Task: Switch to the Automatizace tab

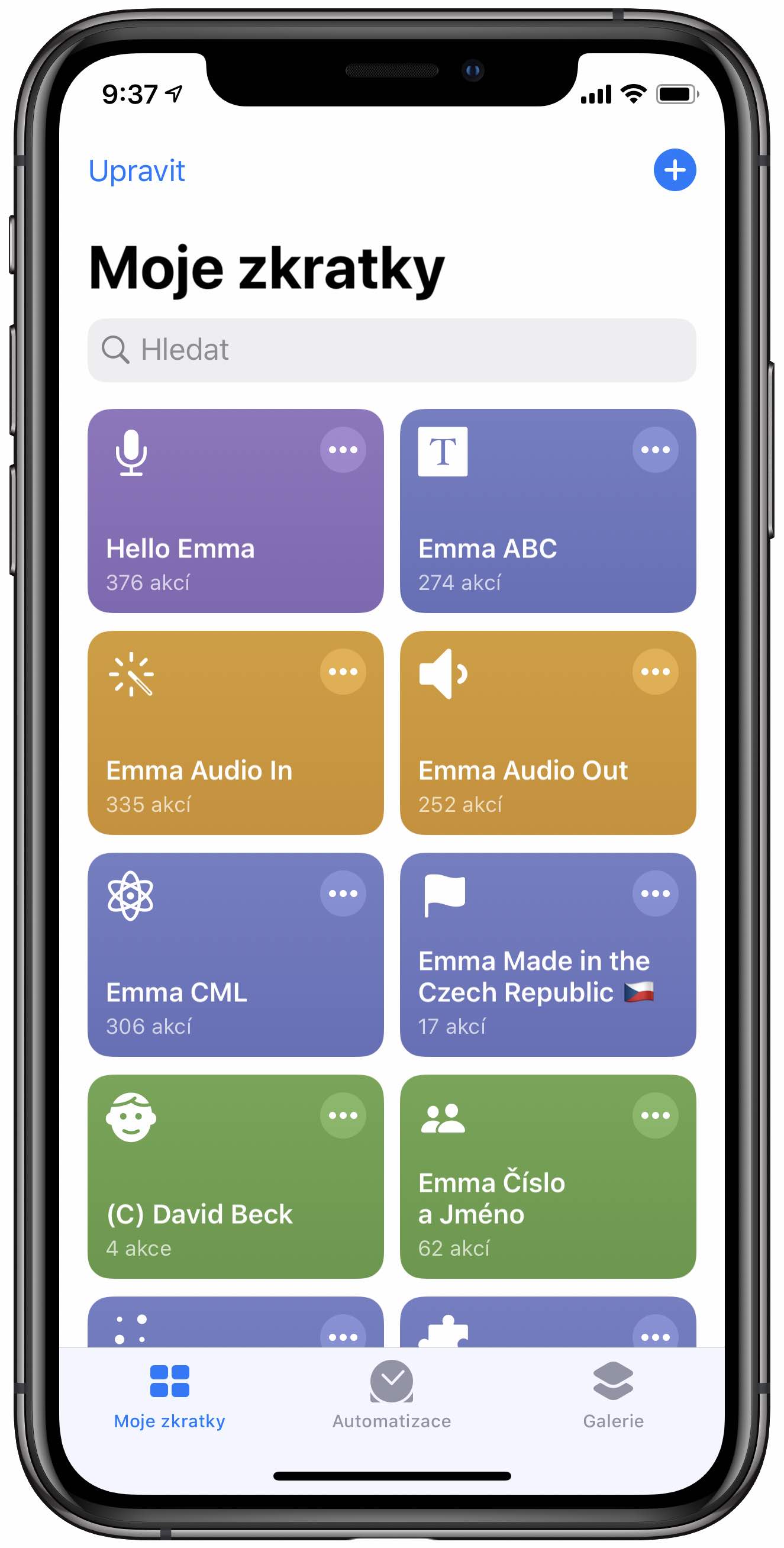Action: (391, 1395)
